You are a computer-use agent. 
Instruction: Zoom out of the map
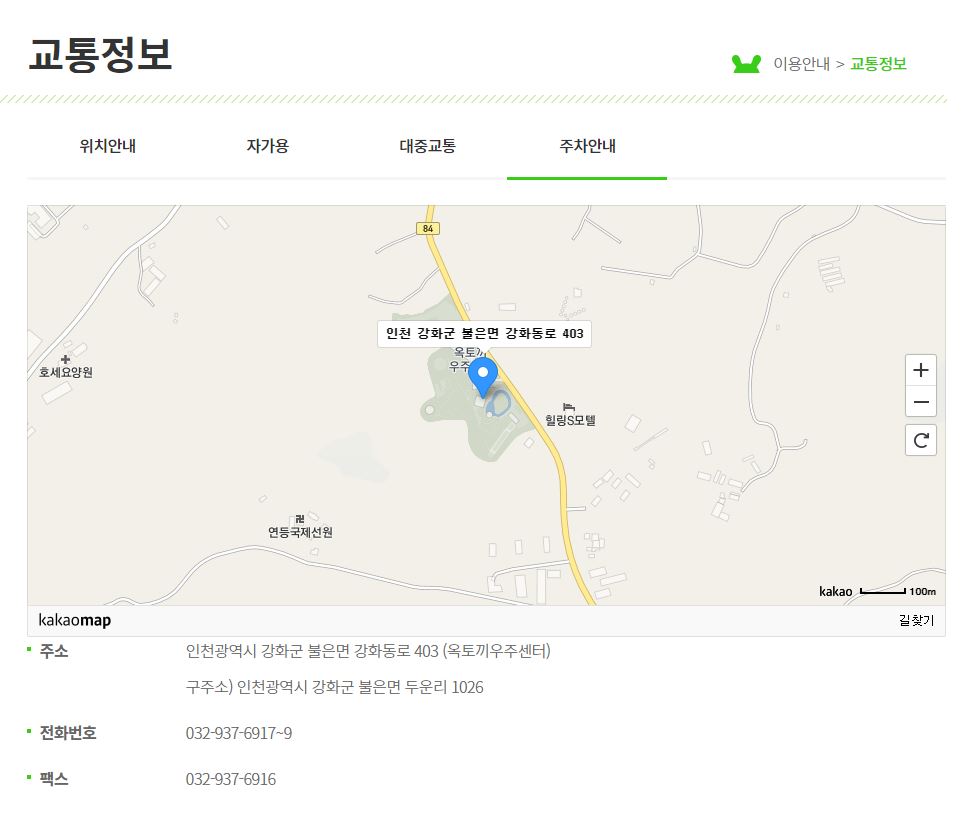[x=921, y=403]
